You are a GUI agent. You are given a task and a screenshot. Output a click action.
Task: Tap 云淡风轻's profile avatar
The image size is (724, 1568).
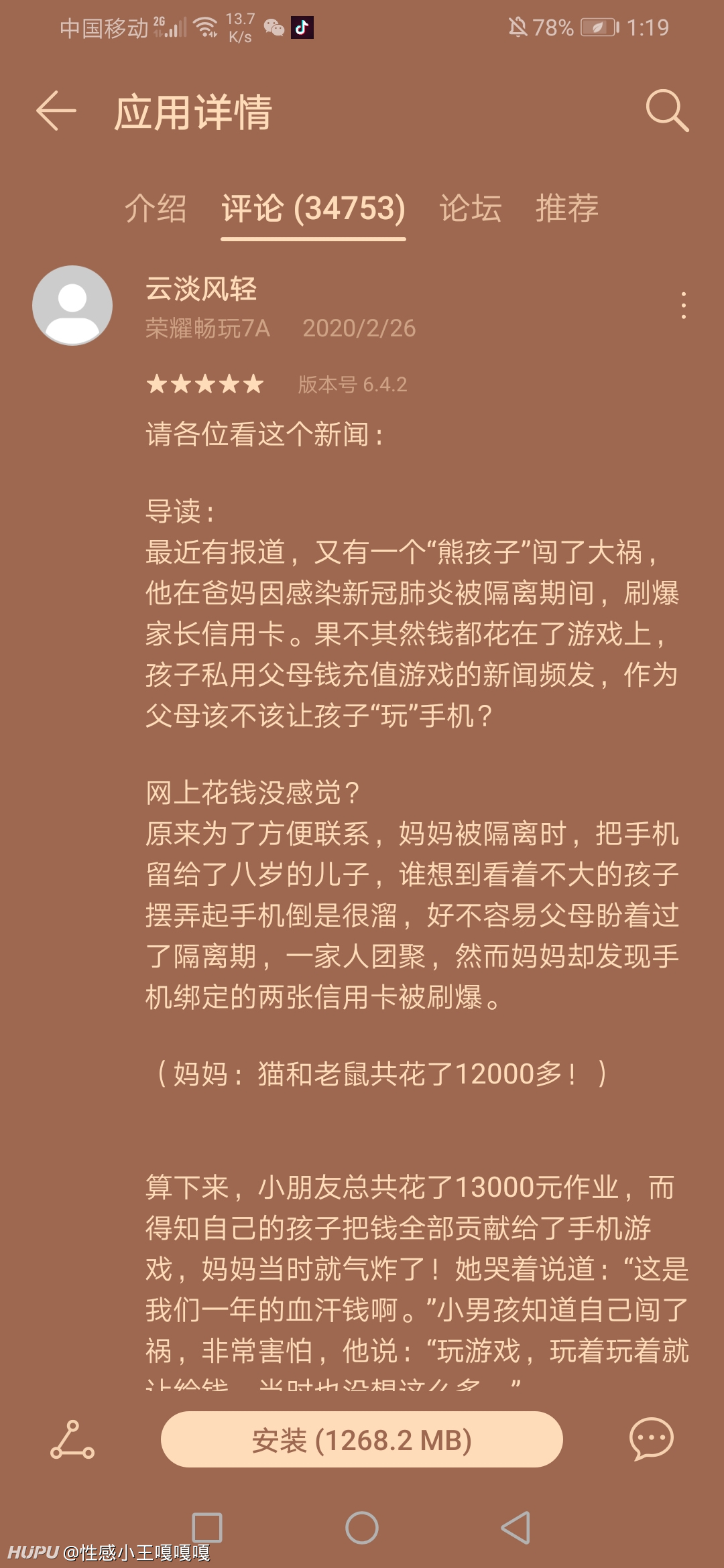(x=72, y=306)
